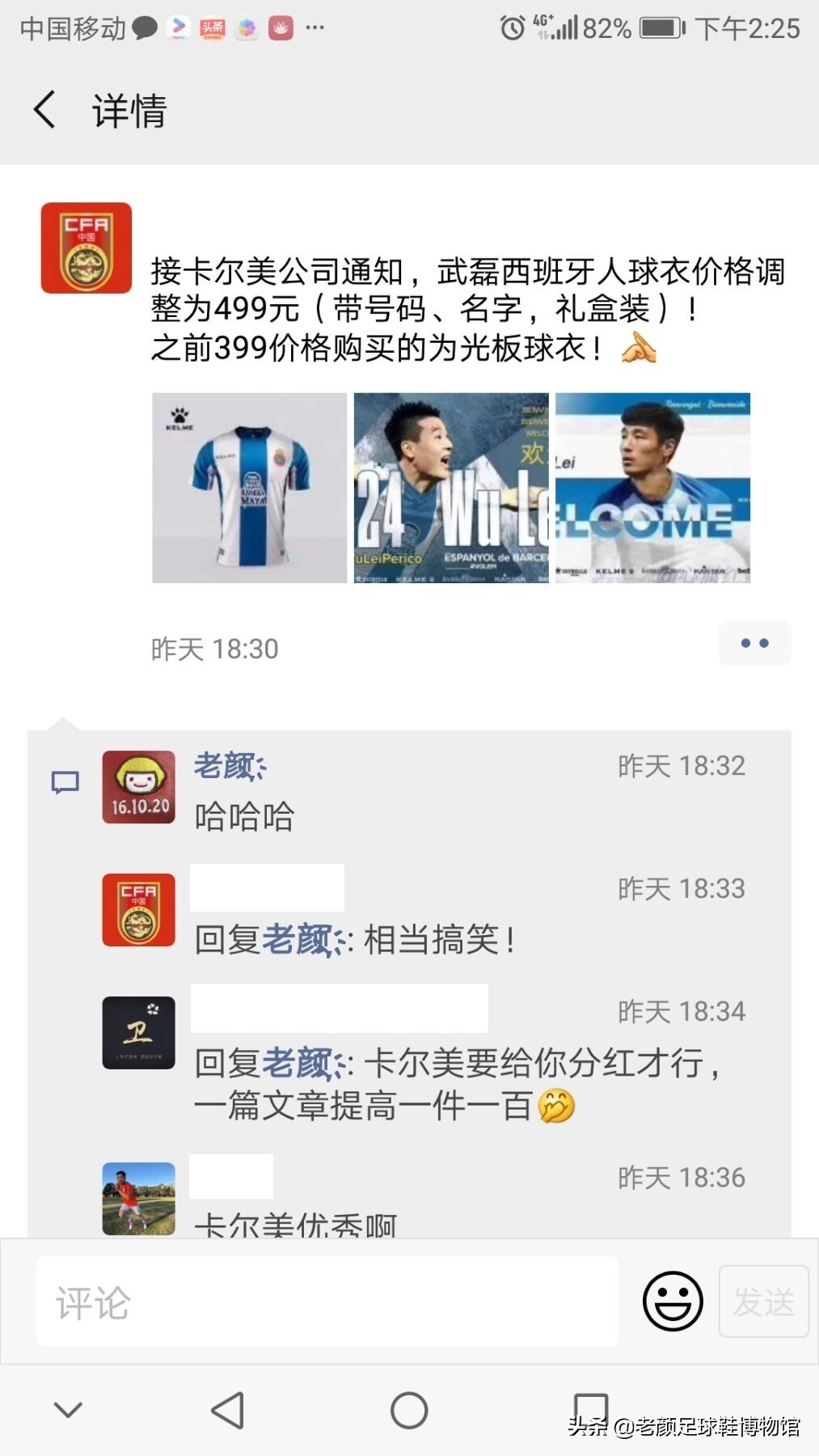Image resolution: width=819 pixels, height=1456 pixels.
Task: Select the Espanyol jersey thumbnail
Action: [247, 488]
